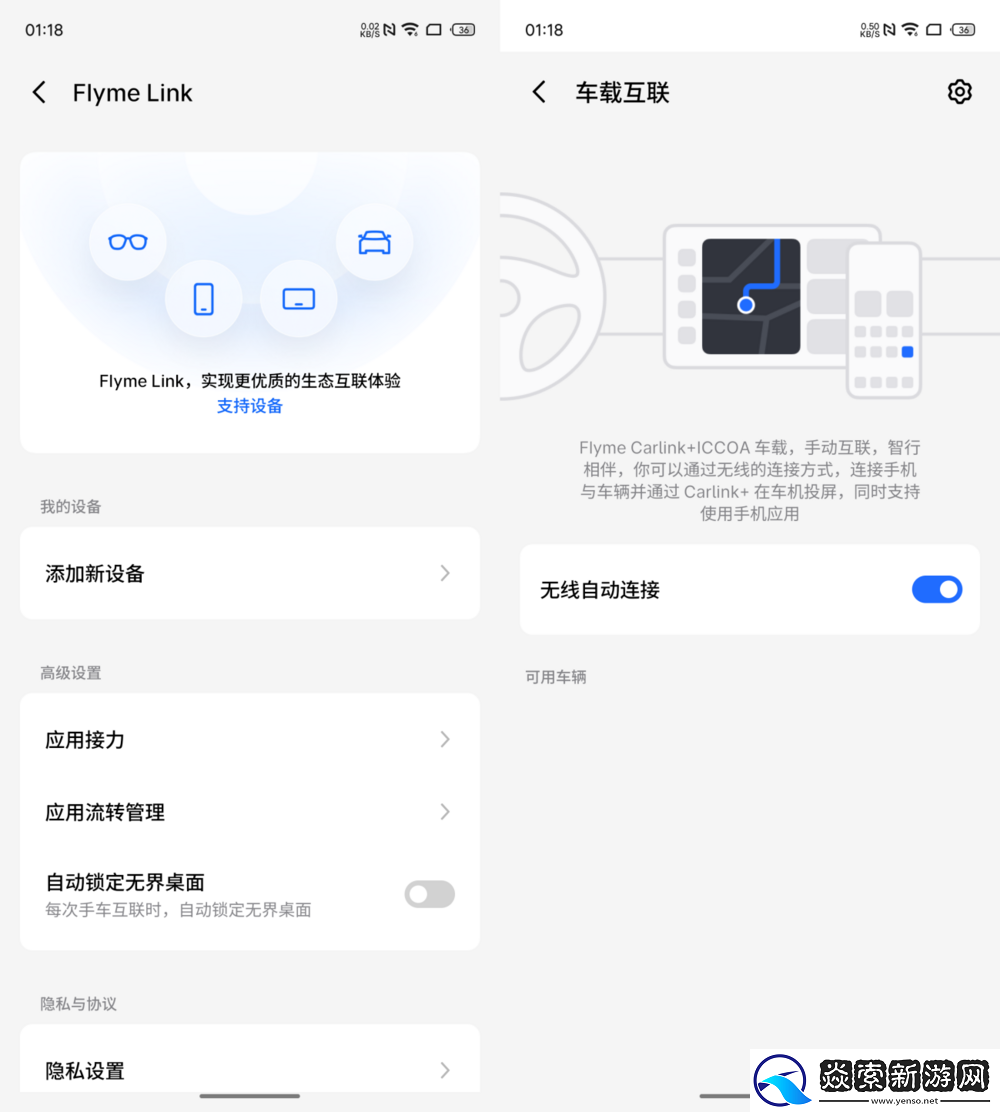Screen dimensions: 1000x1112
Task: Enable 自动锁定无界桌面 toggle
Action: [x=429, y=894]
